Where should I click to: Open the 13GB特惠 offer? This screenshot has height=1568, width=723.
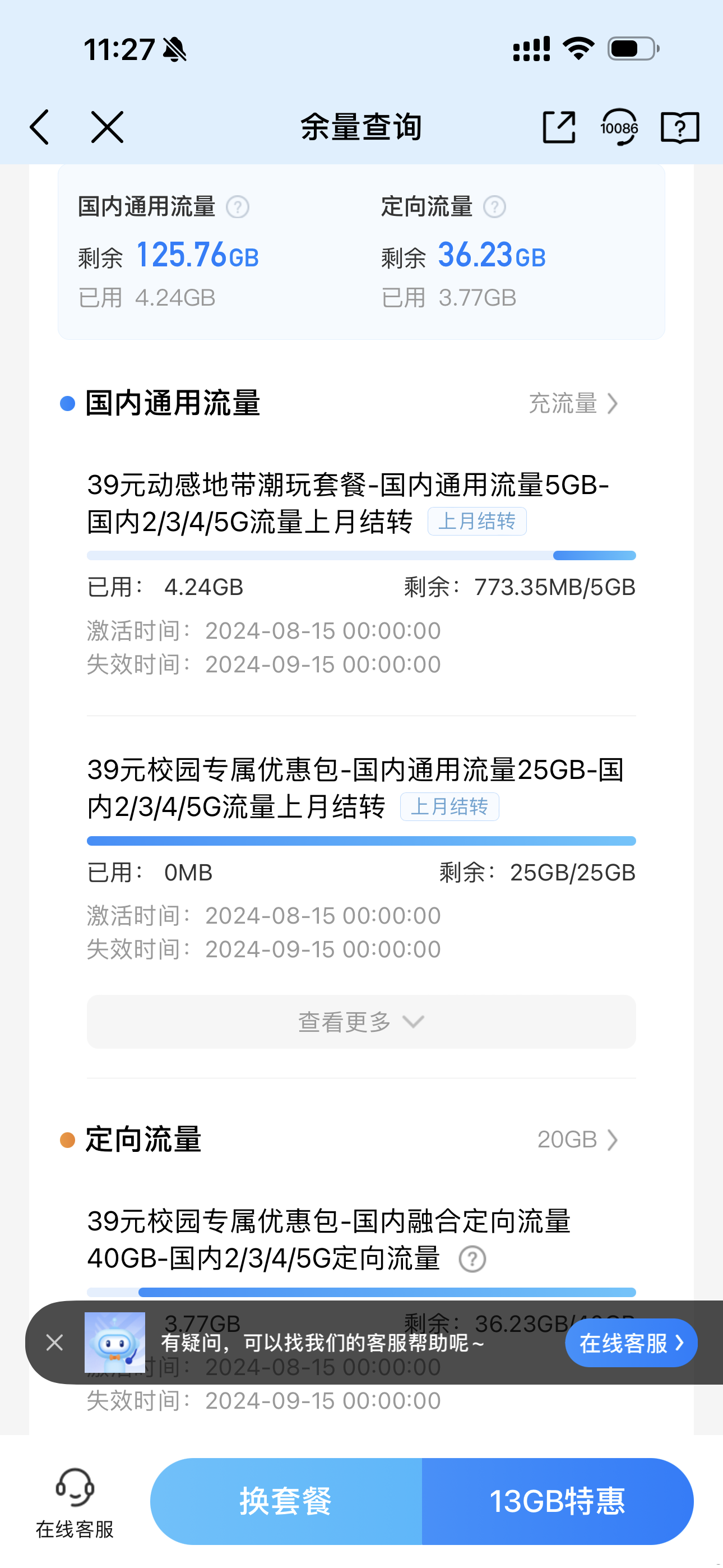point(558,1501)
